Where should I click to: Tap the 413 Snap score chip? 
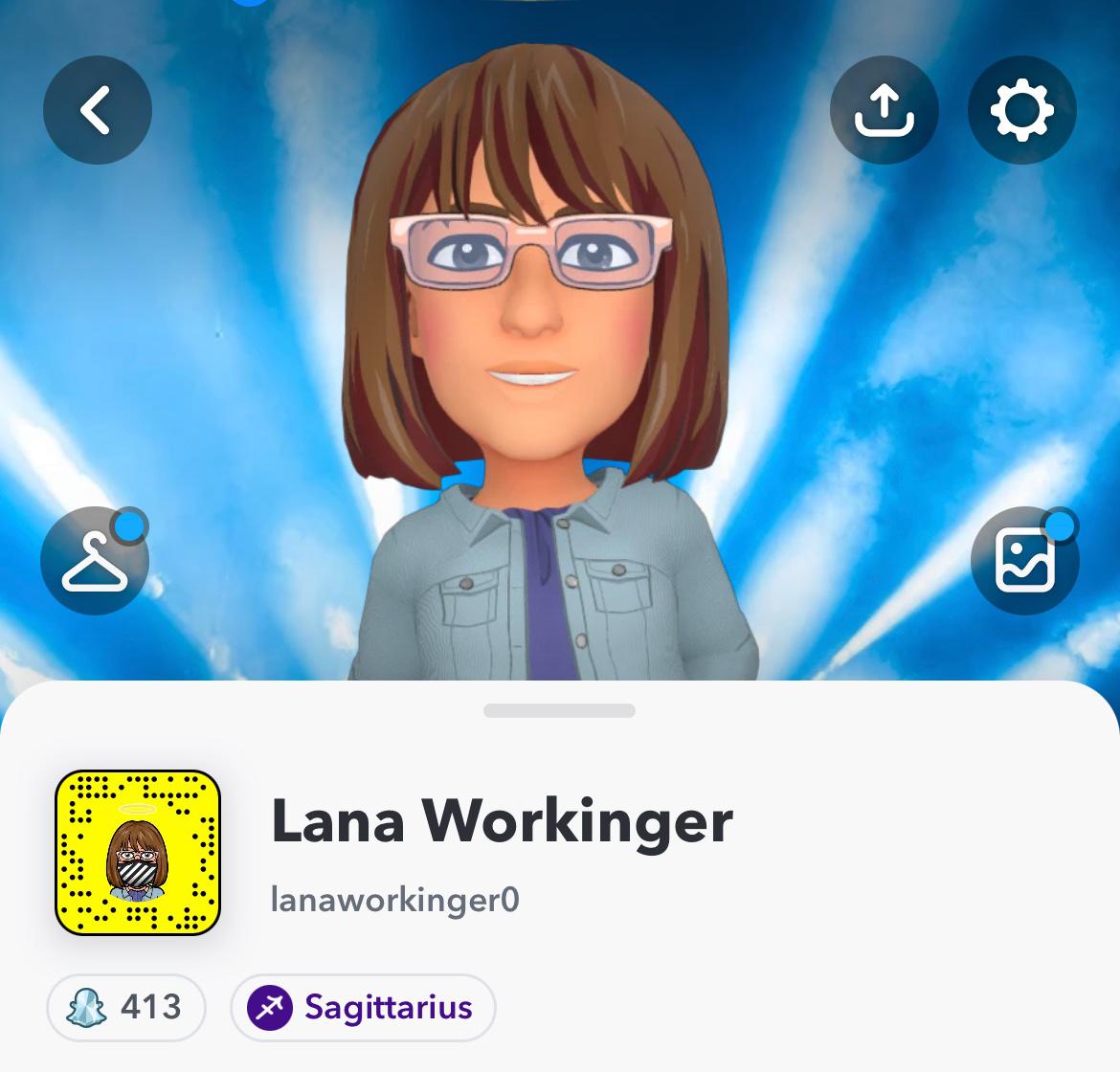pos(126,1007)
